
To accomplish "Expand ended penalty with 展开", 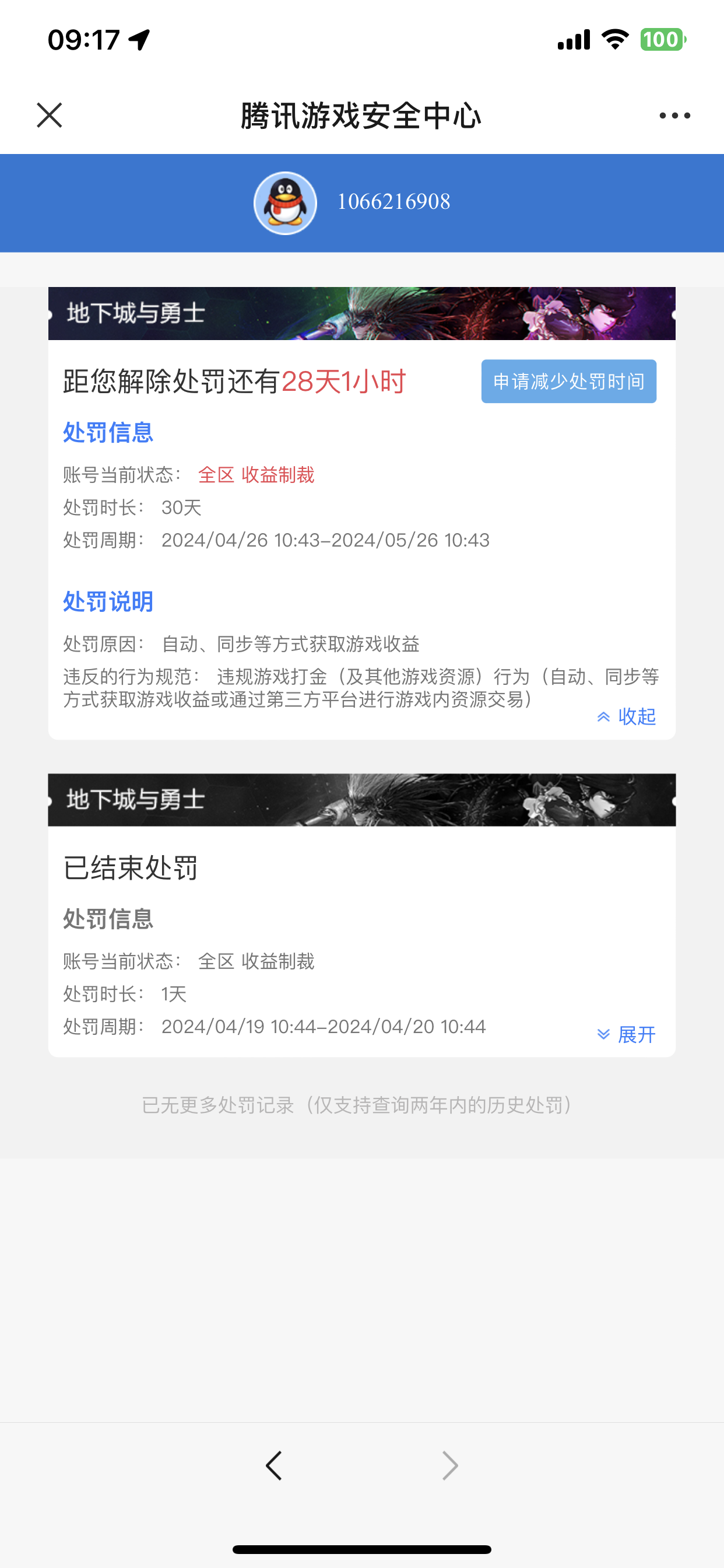I will tap(627, 1034).
